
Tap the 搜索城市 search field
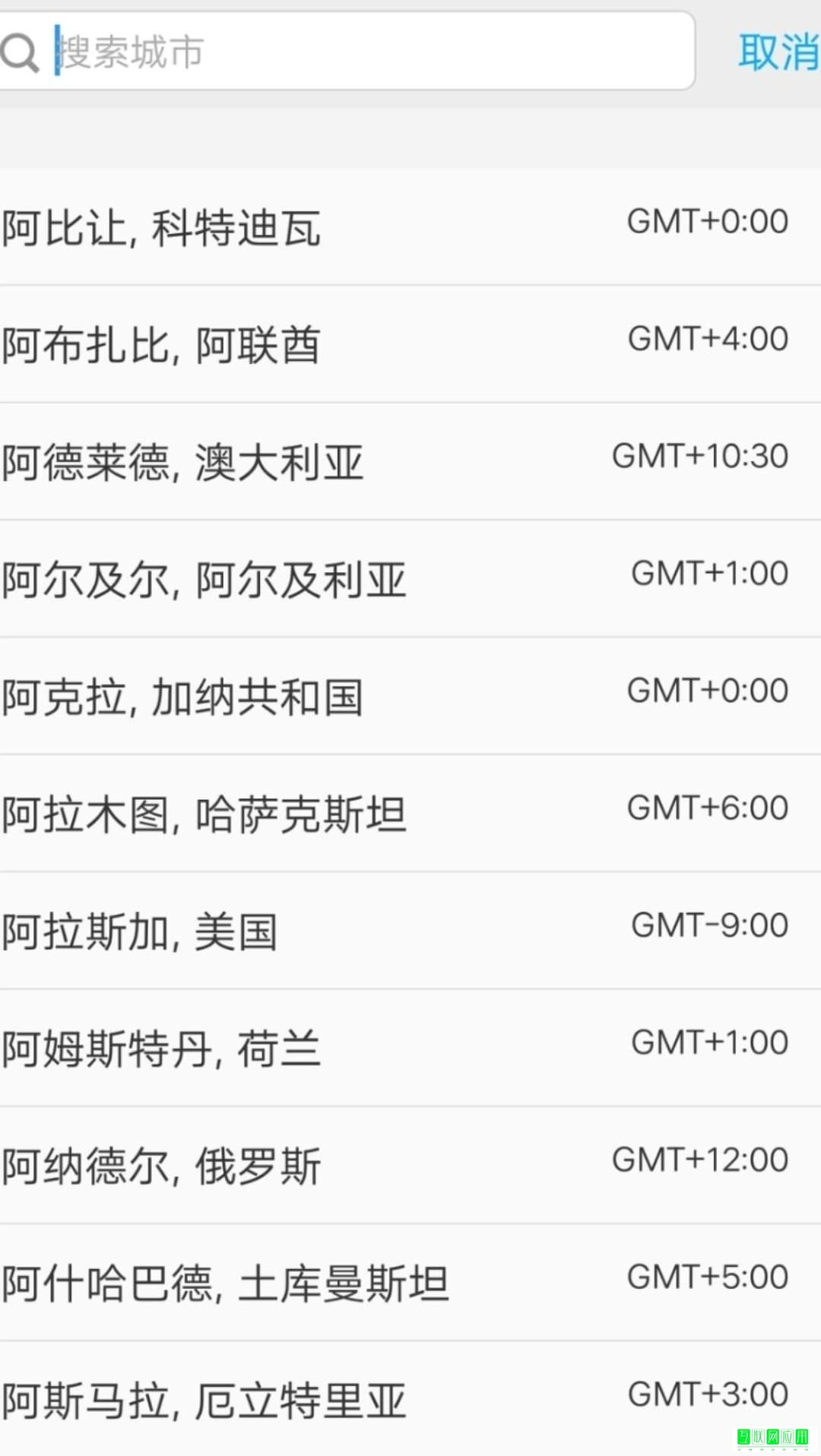point(346,51)
